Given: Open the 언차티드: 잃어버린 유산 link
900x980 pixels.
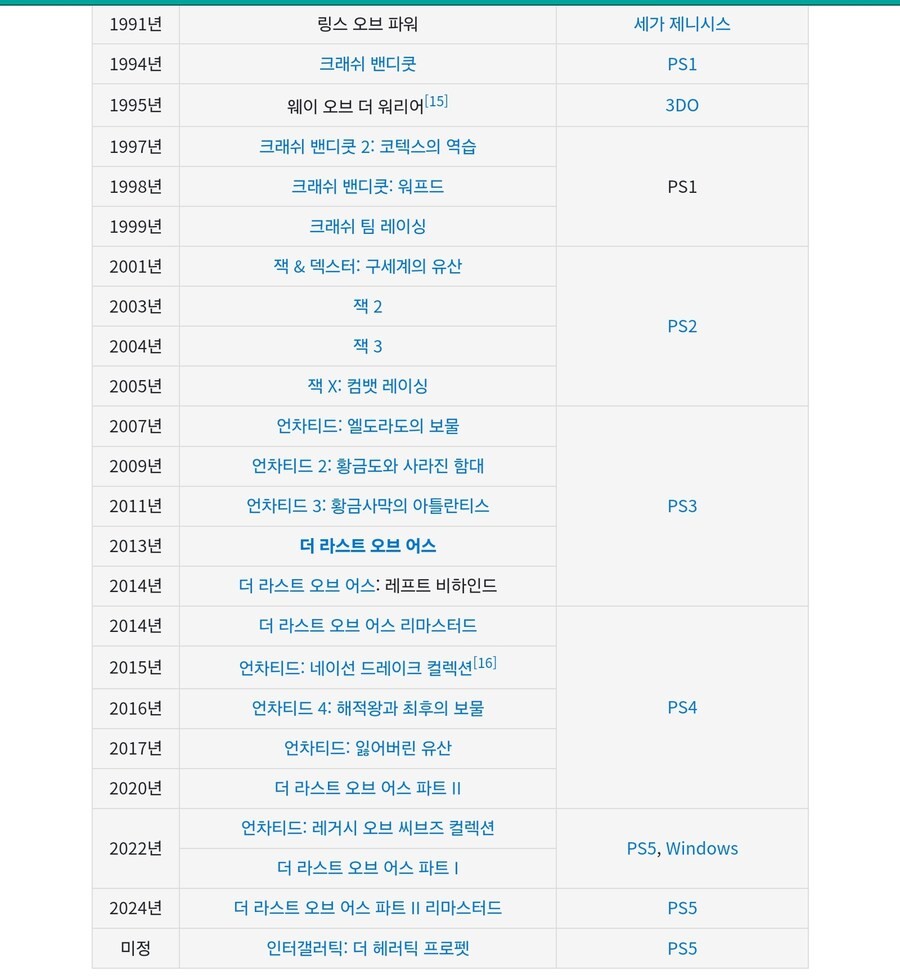Looking at the screenshot, I should [x=367, y=748].
